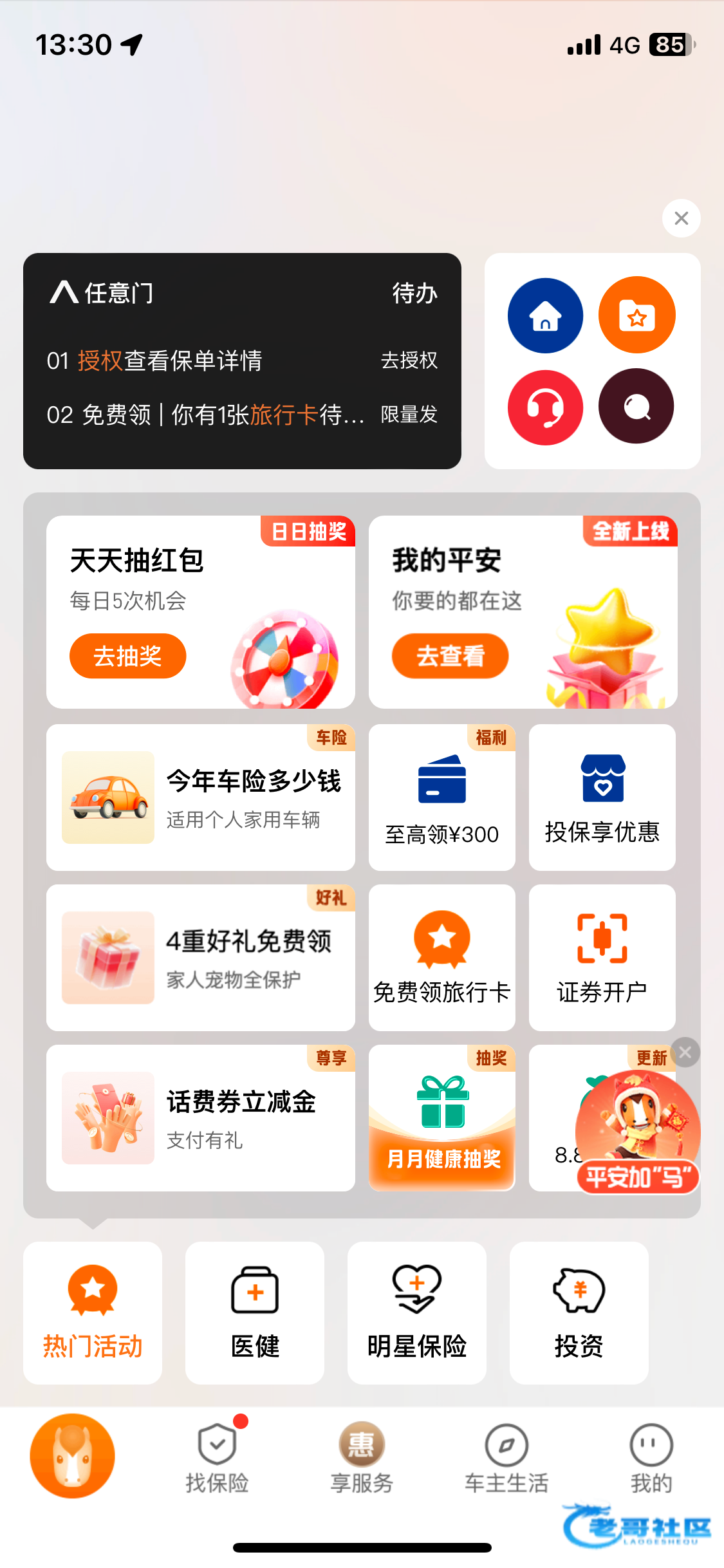
Task: Tap 去授权 to view policy details
Action: (x=409, y=360)
